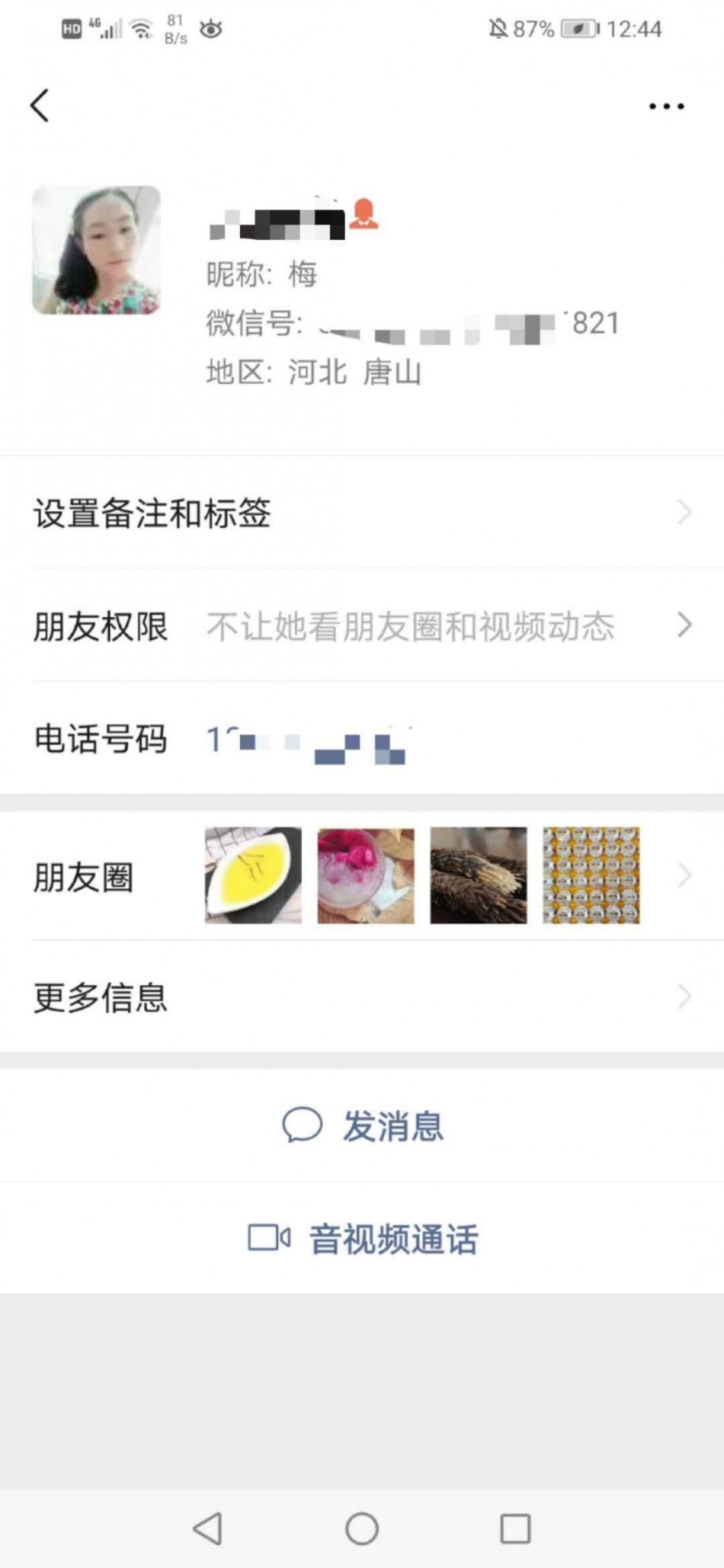Viewport: 724px width, 1568px height.
Task: Start 音视频通话 with this contact
Action: click(x=363, y=1238)
